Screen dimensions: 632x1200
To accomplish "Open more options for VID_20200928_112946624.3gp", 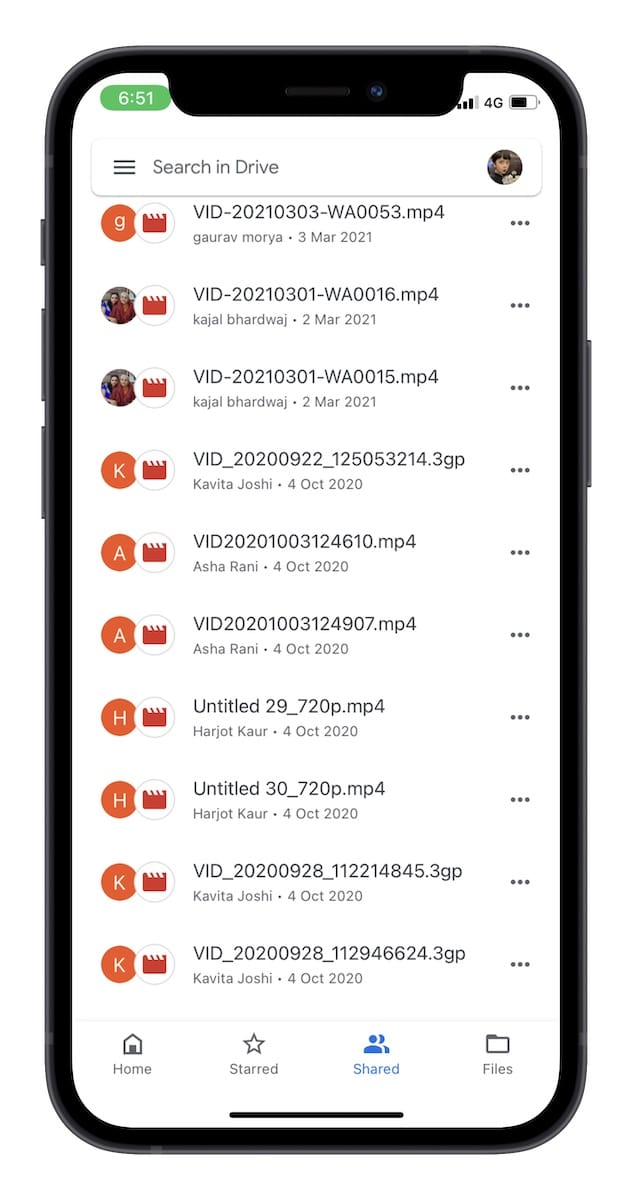I will [520, 964].
